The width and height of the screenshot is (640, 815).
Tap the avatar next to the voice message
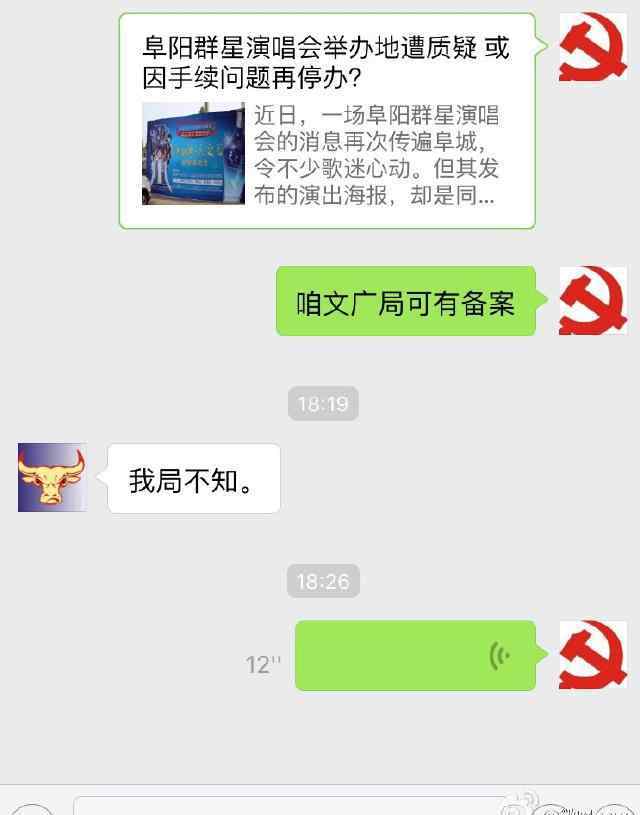pos(592,655)
